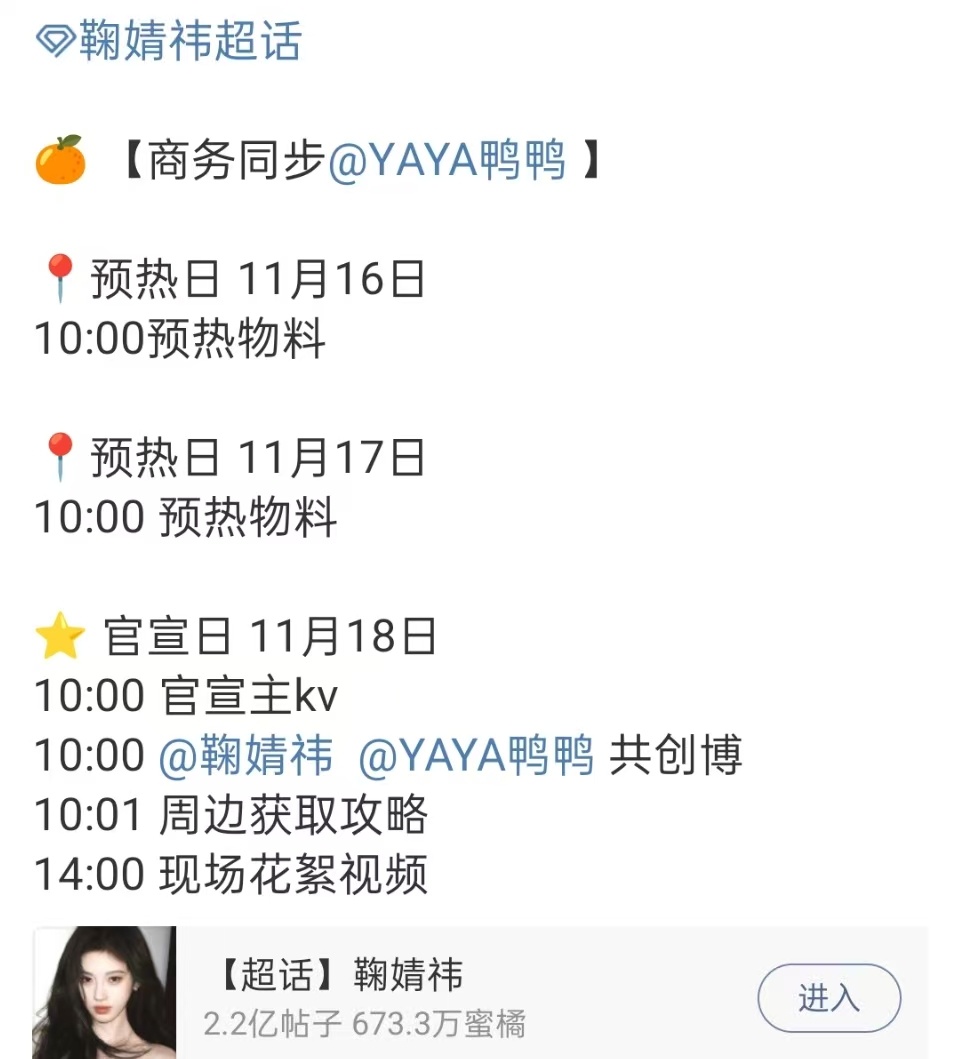The width and height of the screenshot is (960, 1059).
Task: Click the 【超话】鞠婧祎 card title
Action: click(x=340, y=975)
